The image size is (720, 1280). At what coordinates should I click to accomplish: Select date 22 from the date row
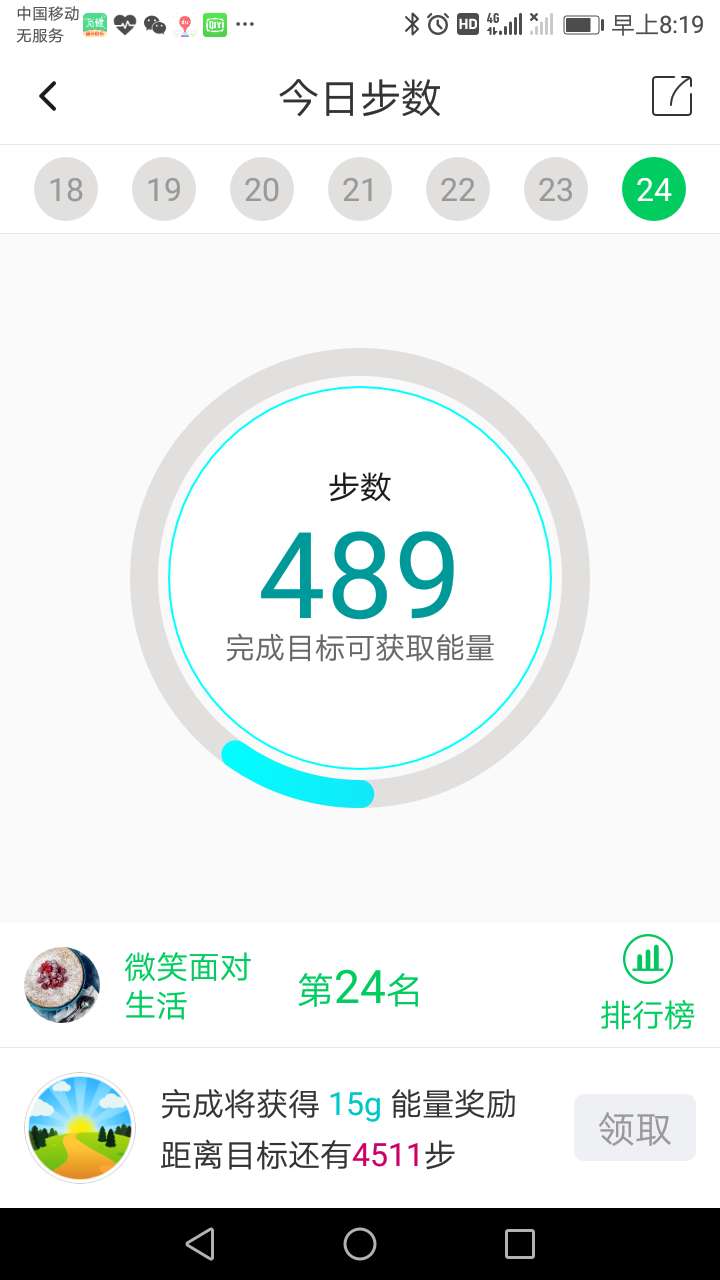point(457,188)
